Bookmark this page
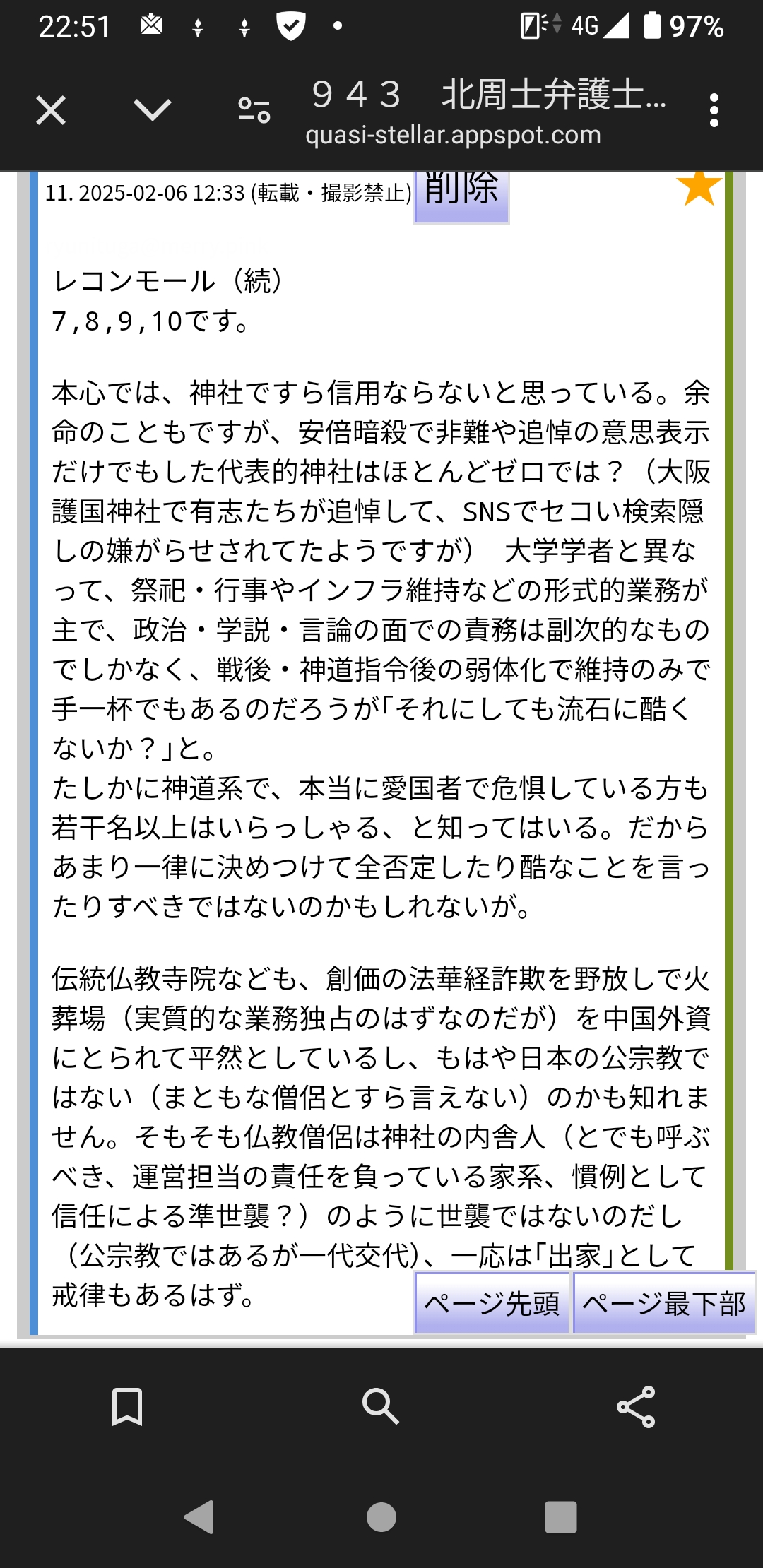This screenshot has width=763, height=1568. click(x=127, y=1406)
